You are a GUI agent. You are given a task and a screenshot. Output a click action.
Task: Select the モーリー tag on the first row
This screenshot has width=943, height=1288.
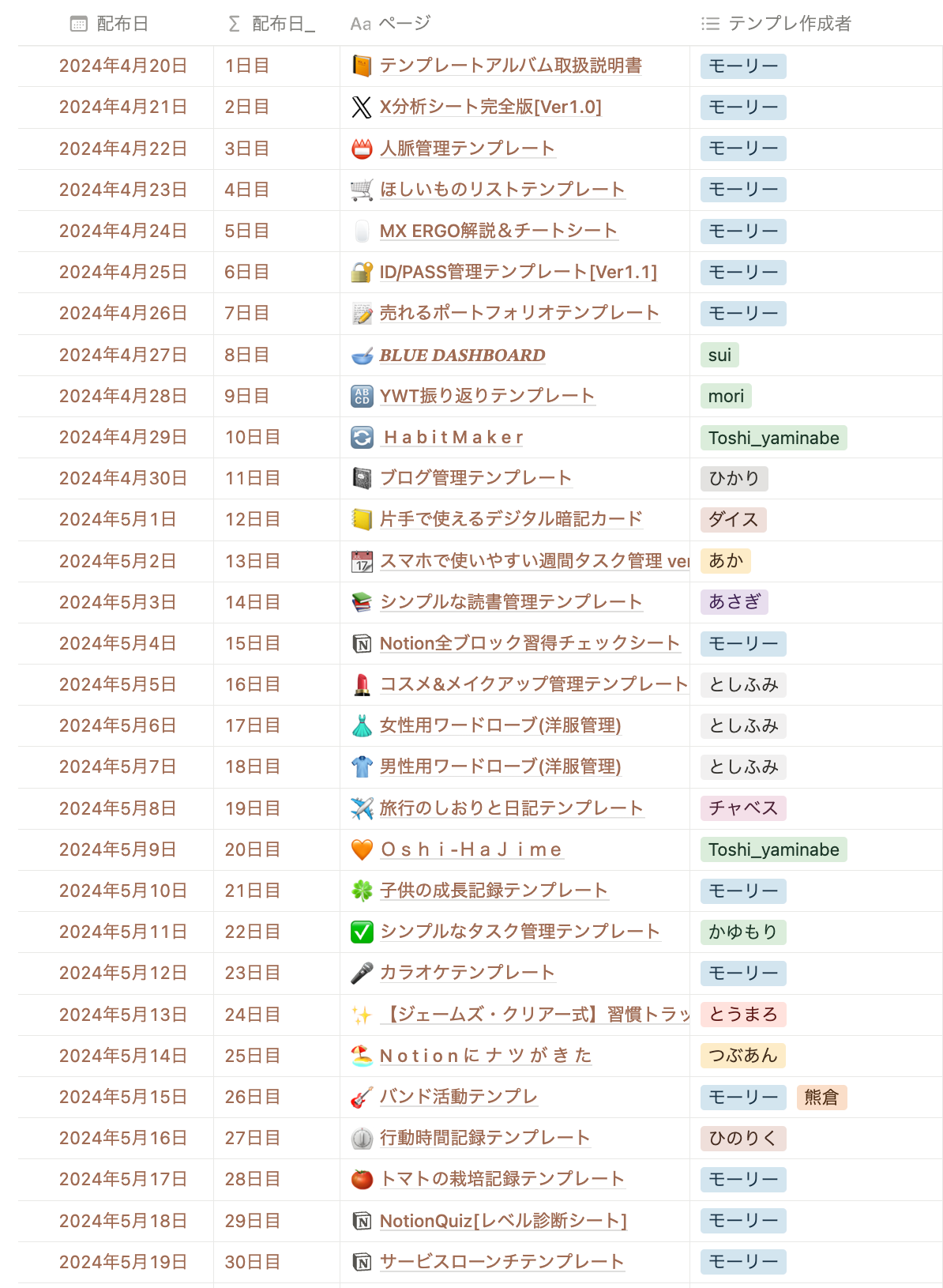point(742,66)
